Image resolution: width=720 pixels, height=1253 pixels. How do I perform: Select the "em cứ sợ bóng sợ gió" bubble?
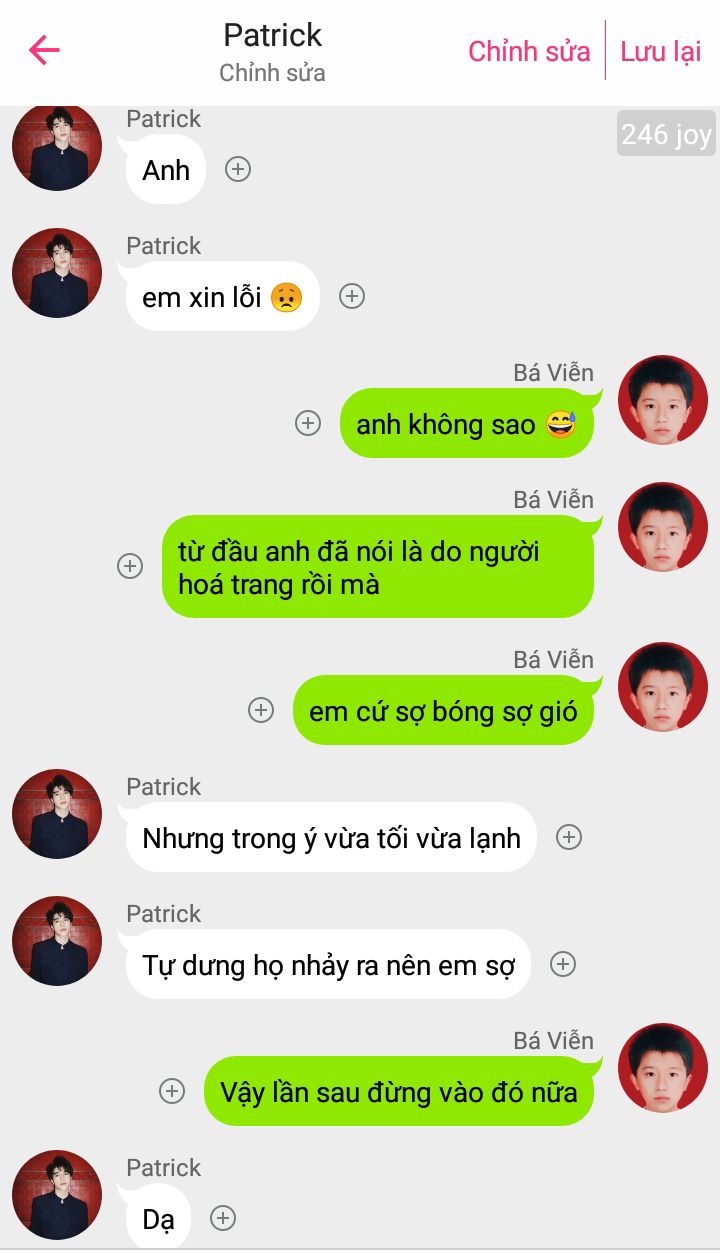click(x=443, y=710)
